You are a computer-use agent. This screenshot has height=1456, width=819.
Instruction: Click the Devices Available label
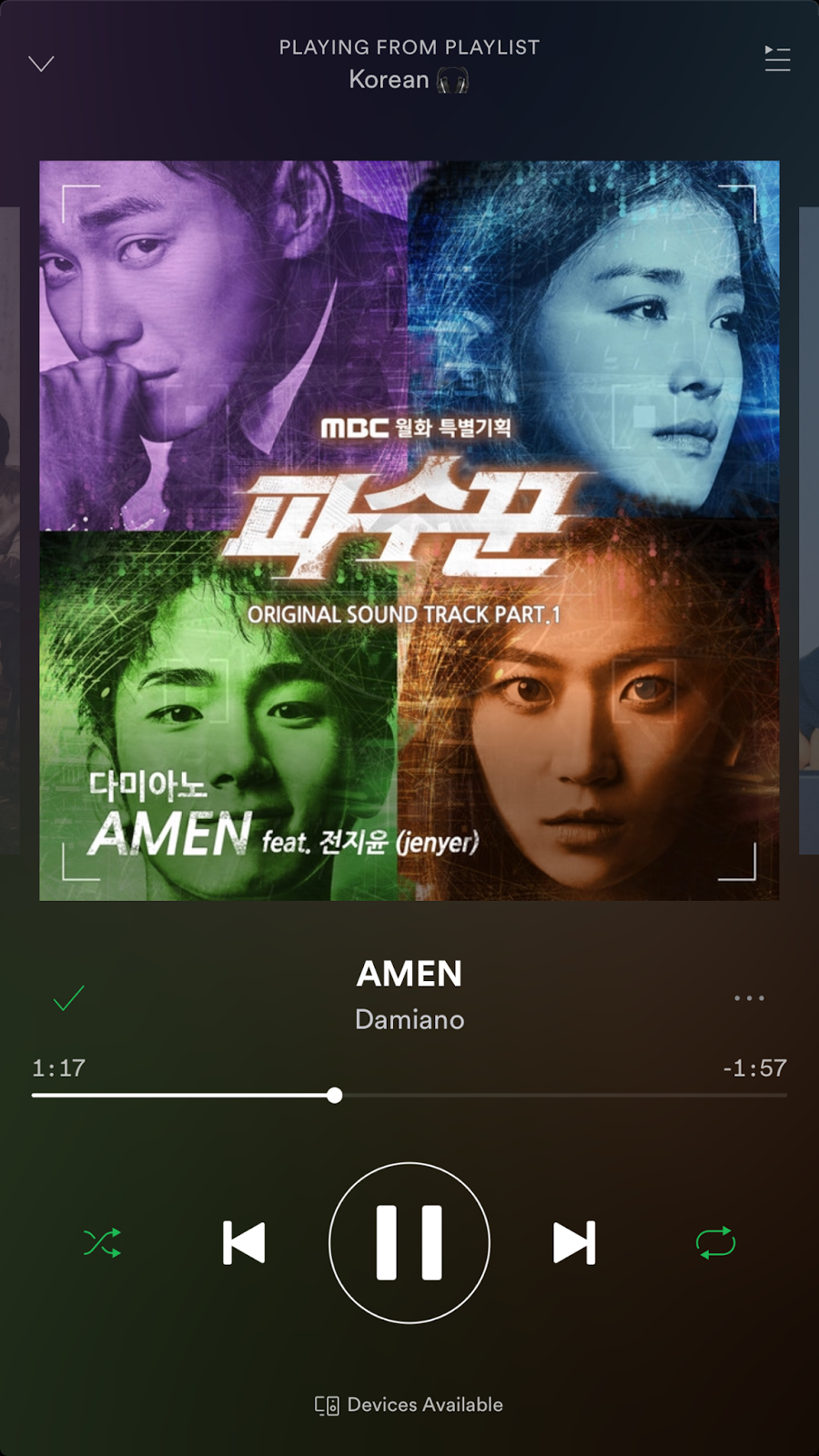tap(423, 1404)
